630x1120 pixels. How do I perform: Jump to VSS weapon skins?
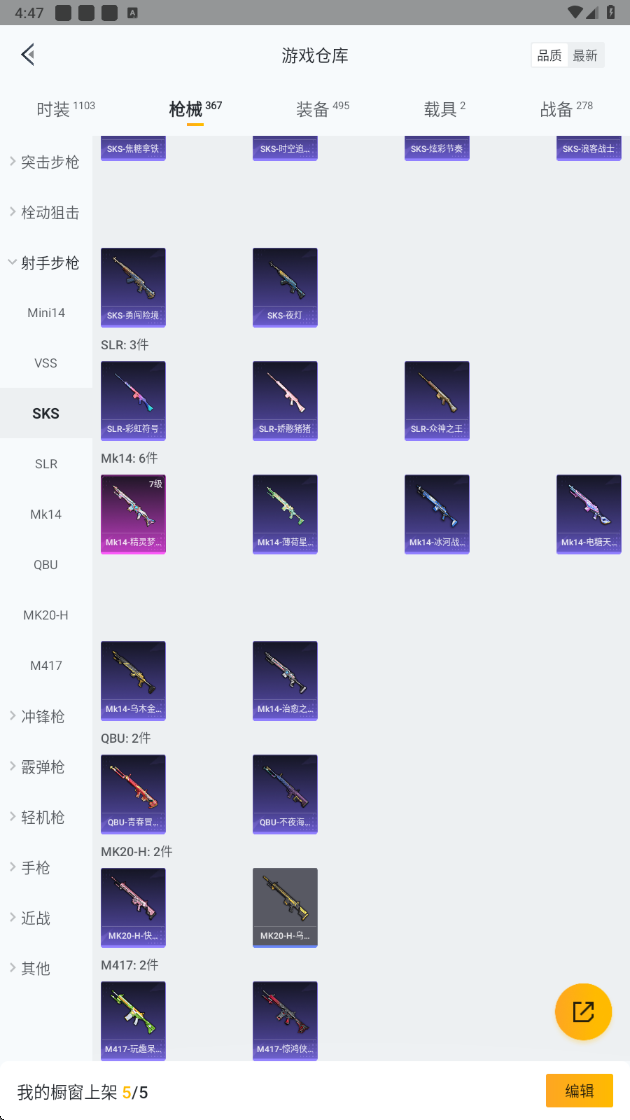46,363
